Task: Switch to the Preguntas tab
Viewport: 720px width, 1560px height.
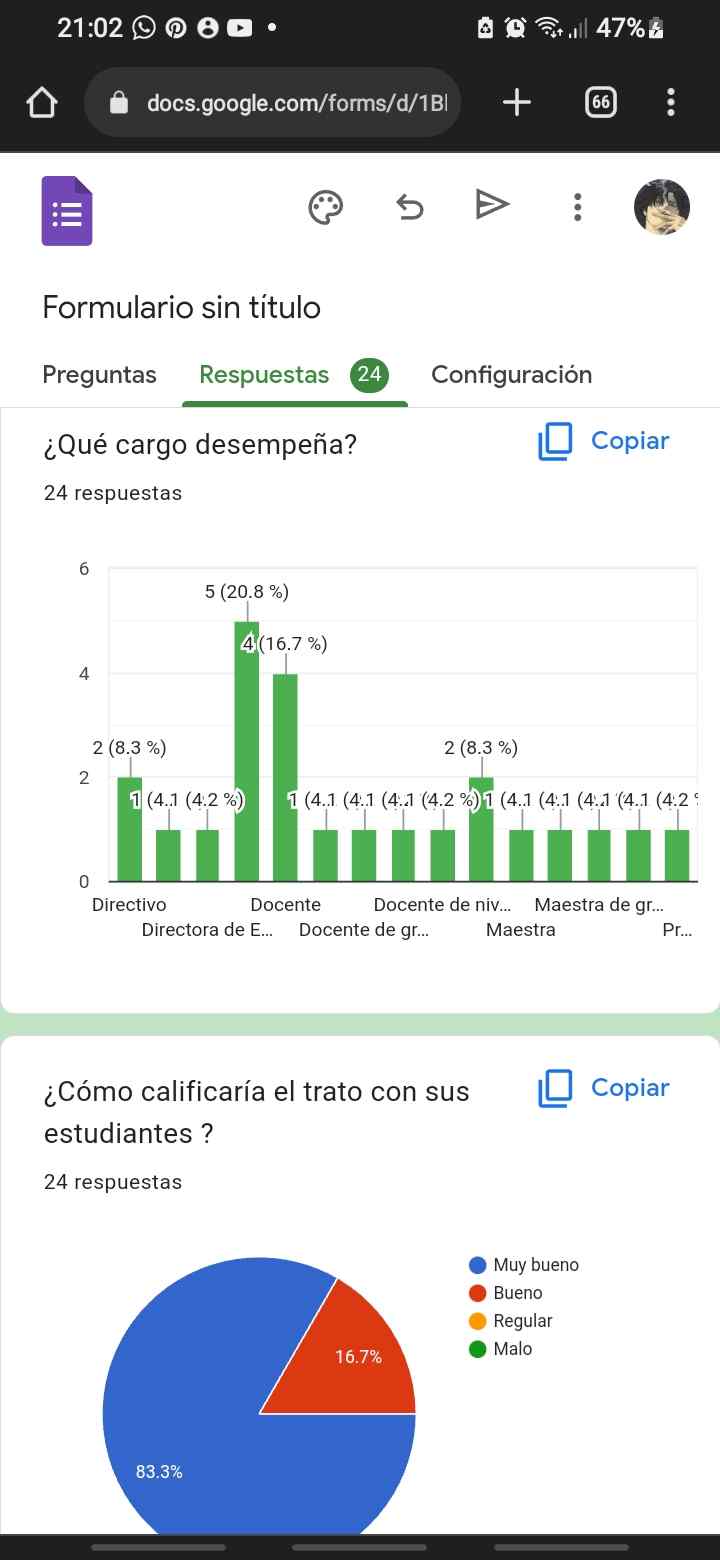Action: click(x=99, y=375)
